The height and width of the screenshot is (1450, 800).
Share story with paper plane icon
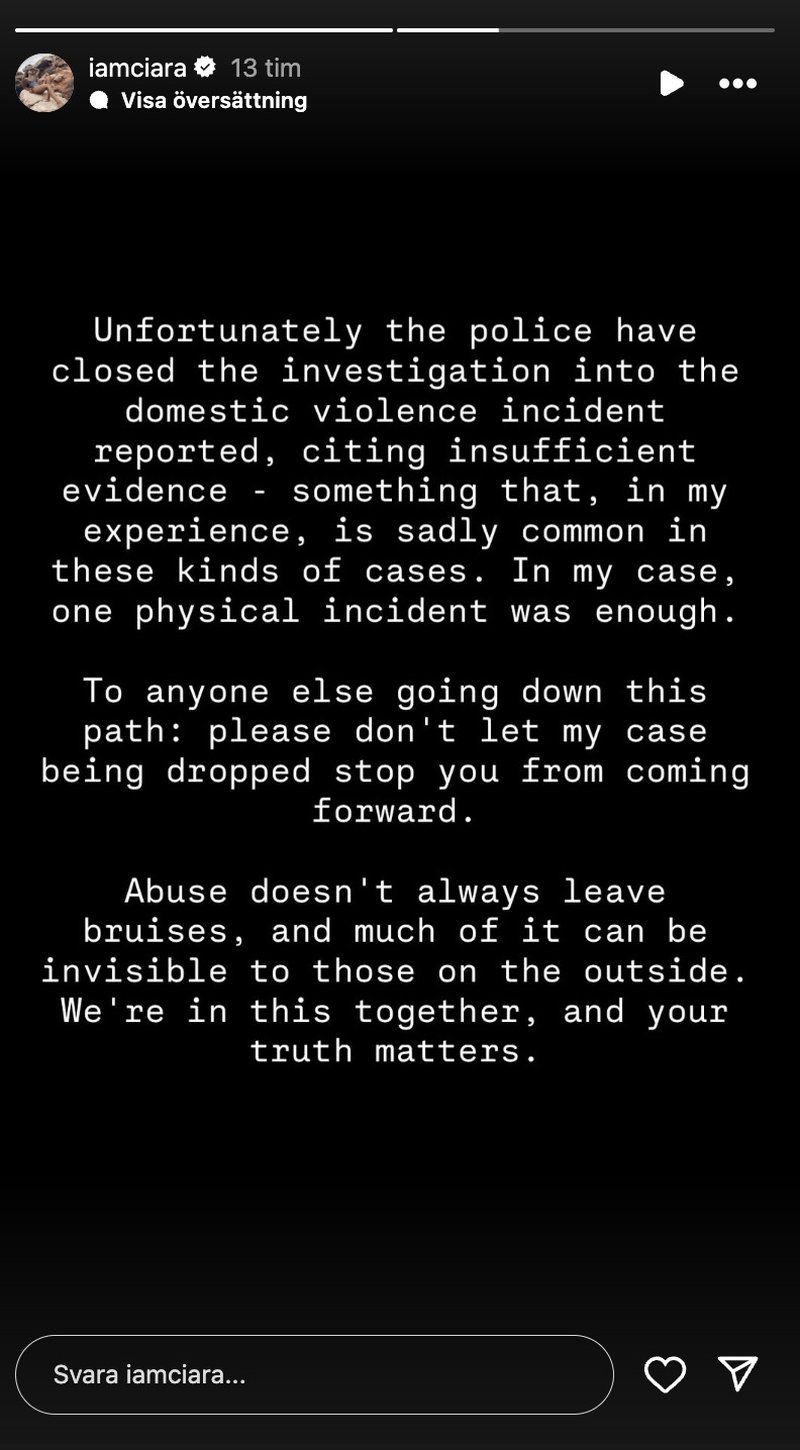tap(738, 1374)
